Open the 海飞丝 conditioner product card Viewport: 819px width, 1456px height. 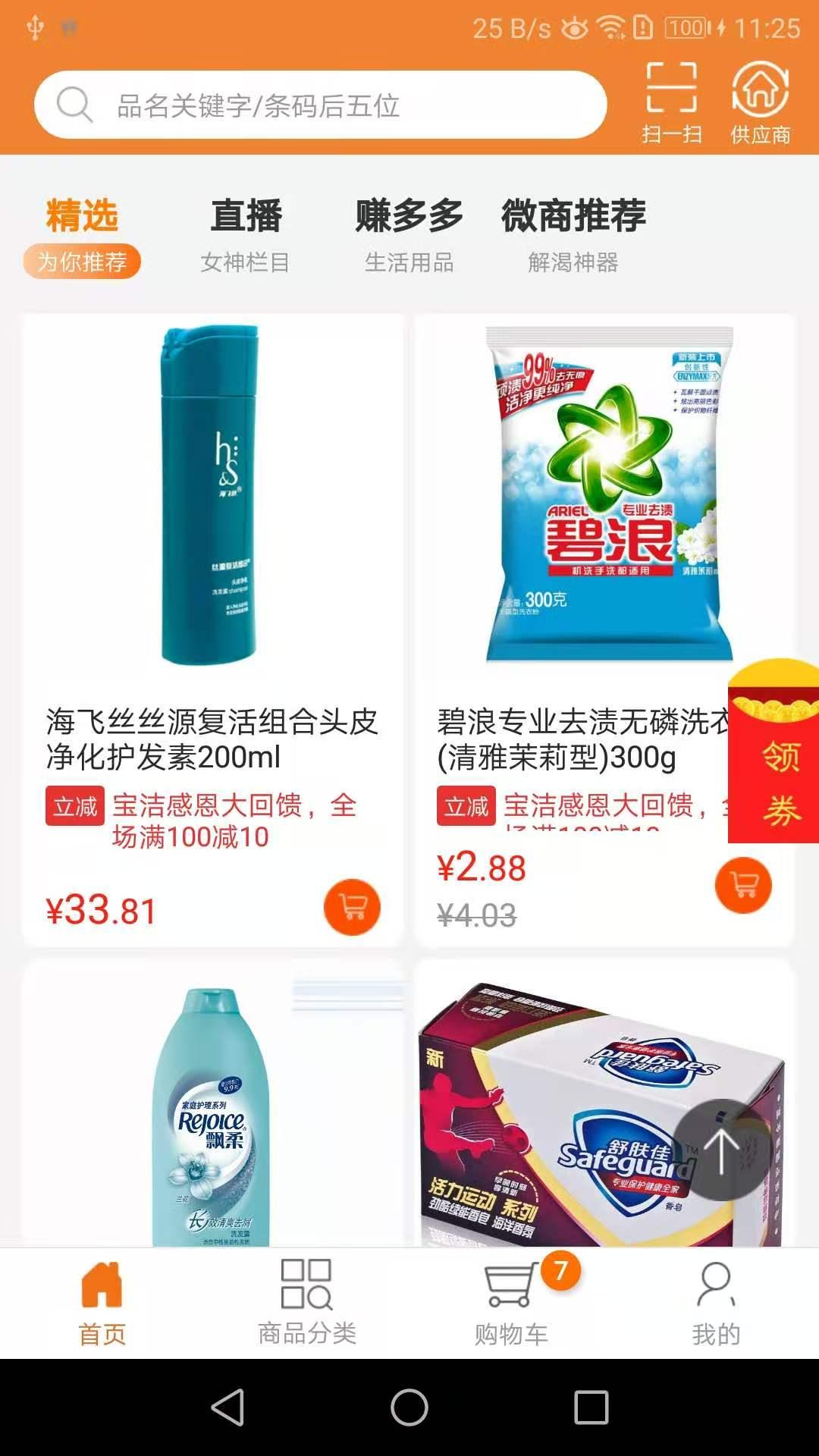click(211, 531)
